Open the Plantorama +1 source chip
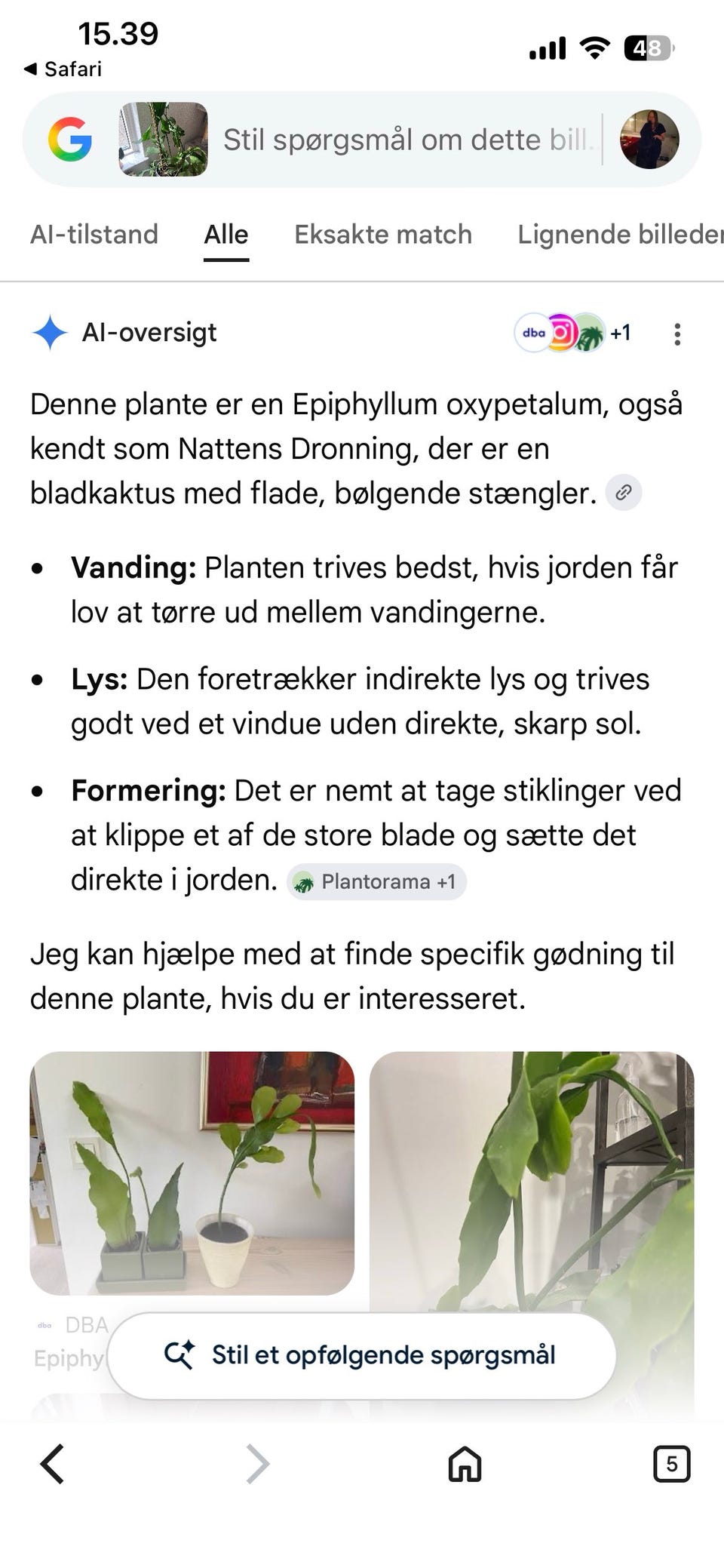Viewport: 724px width, 1568px height. coord(377,881)
